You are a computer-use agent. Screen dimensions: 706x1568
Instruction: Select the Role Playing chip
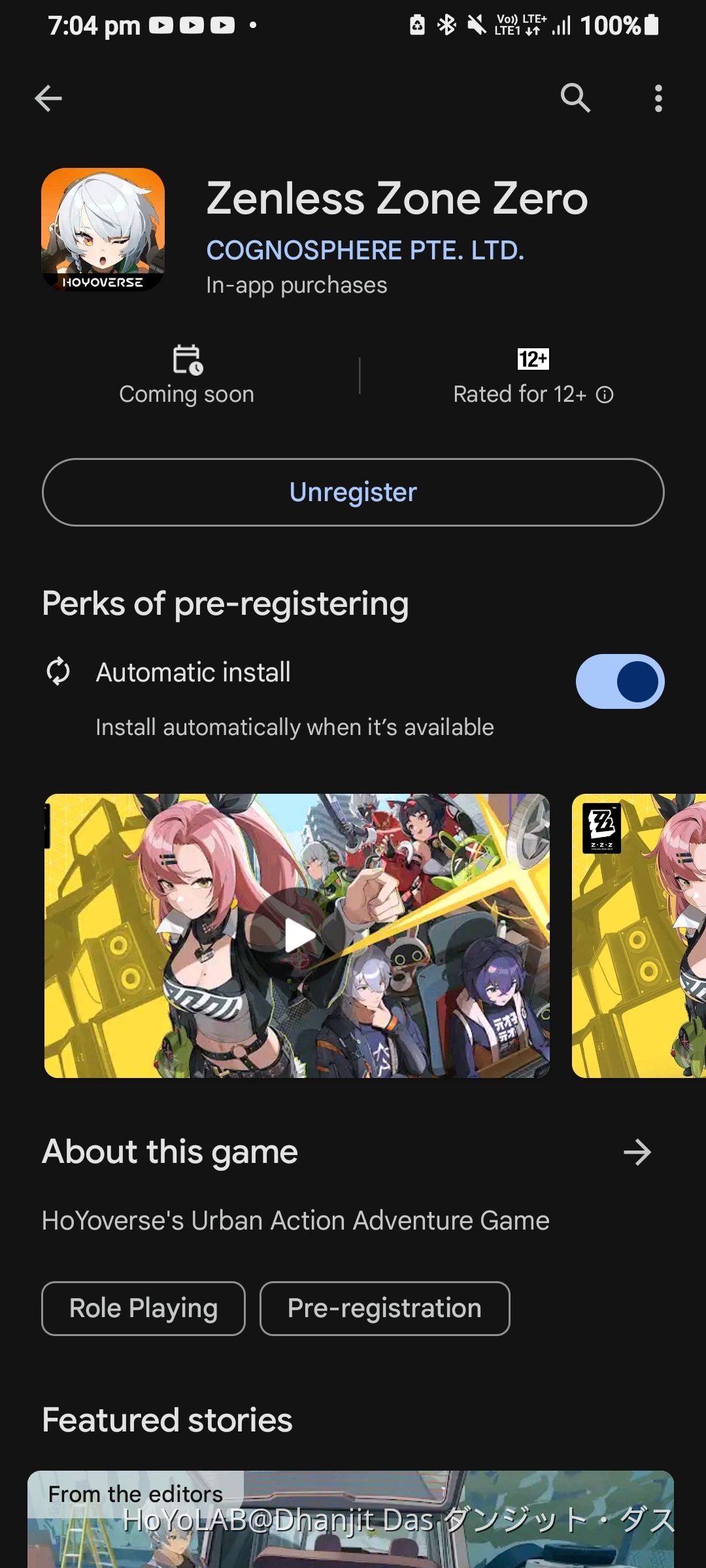point(143,1309)
